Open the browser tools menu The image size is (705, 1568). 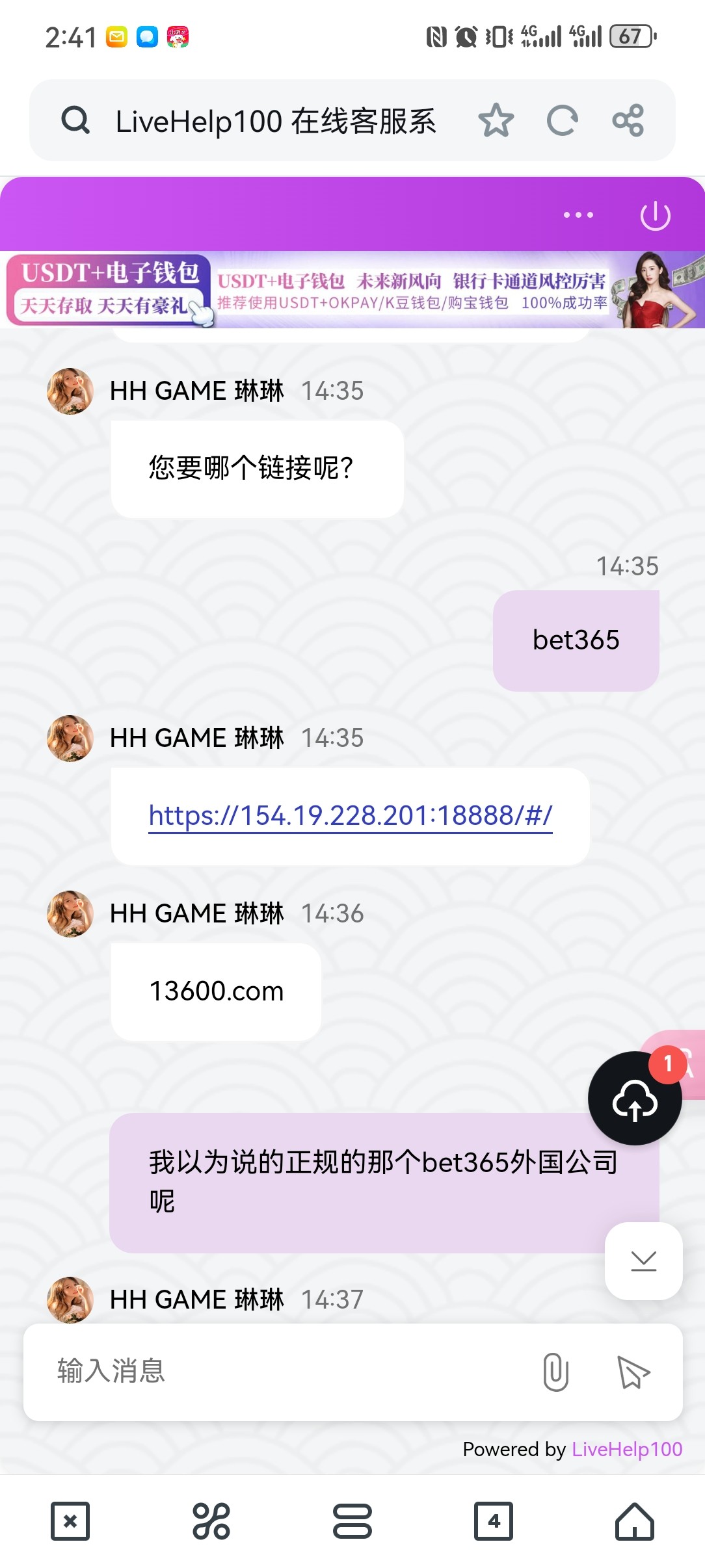211,1521
